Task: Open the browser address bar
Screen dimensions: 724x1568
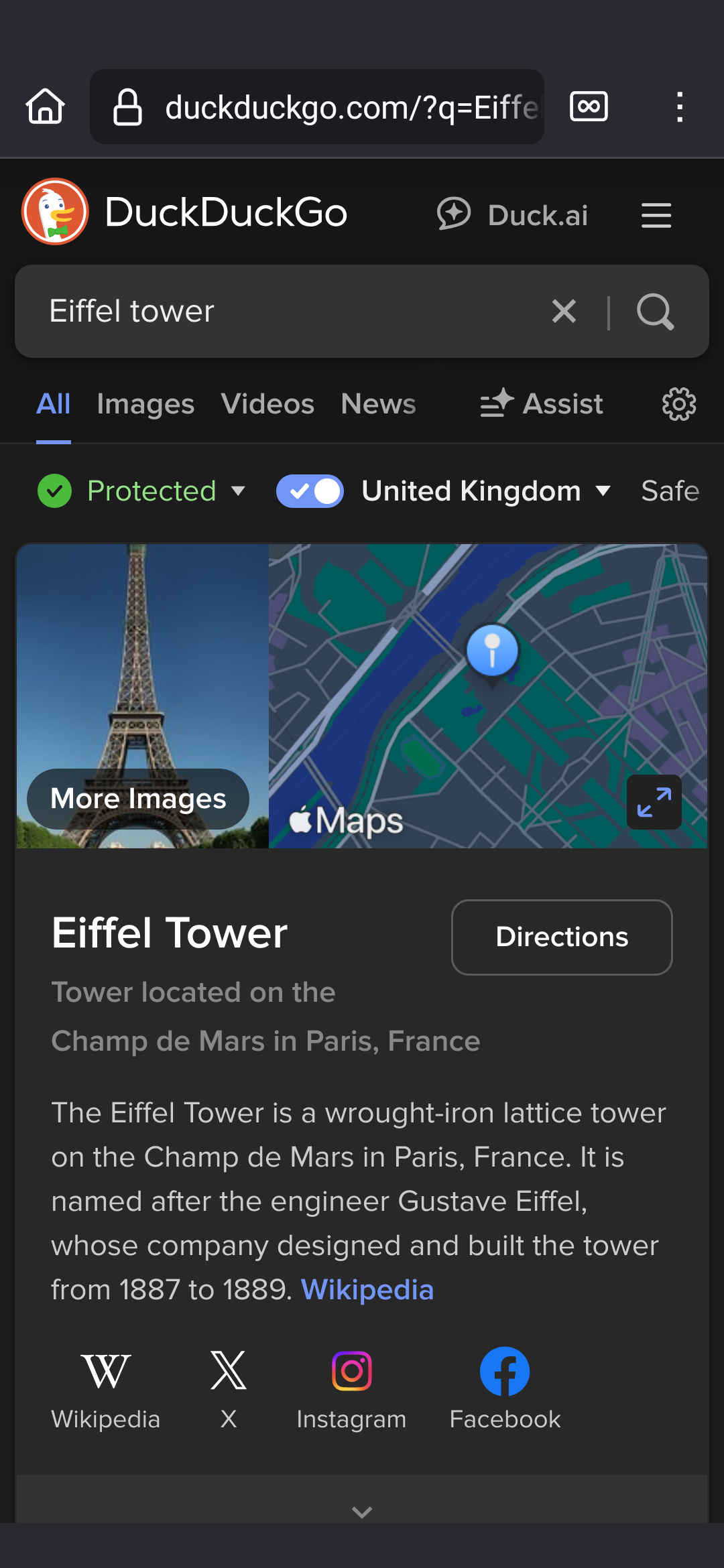Action: point(317,107)
